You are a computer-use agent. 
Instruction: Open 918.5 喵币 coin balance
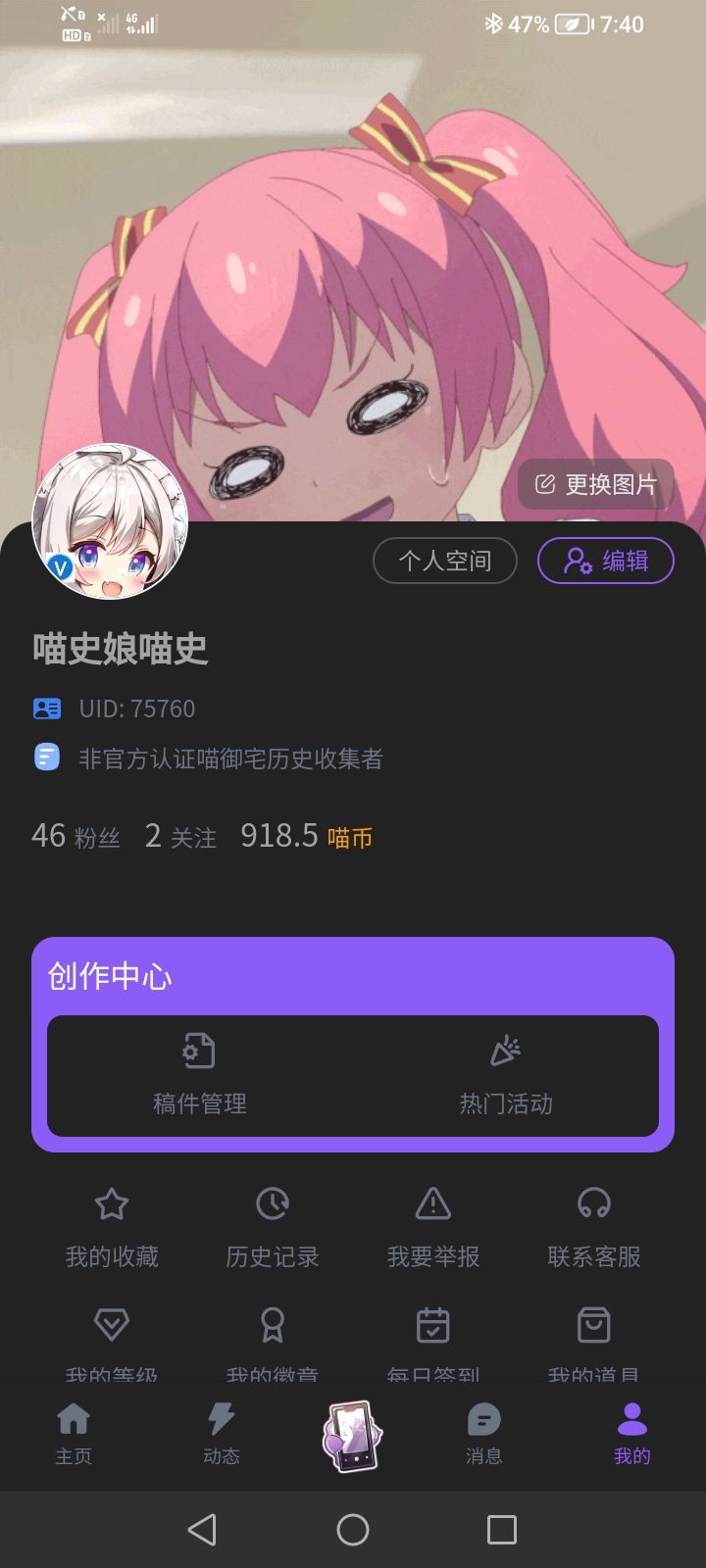coord(306,836)
